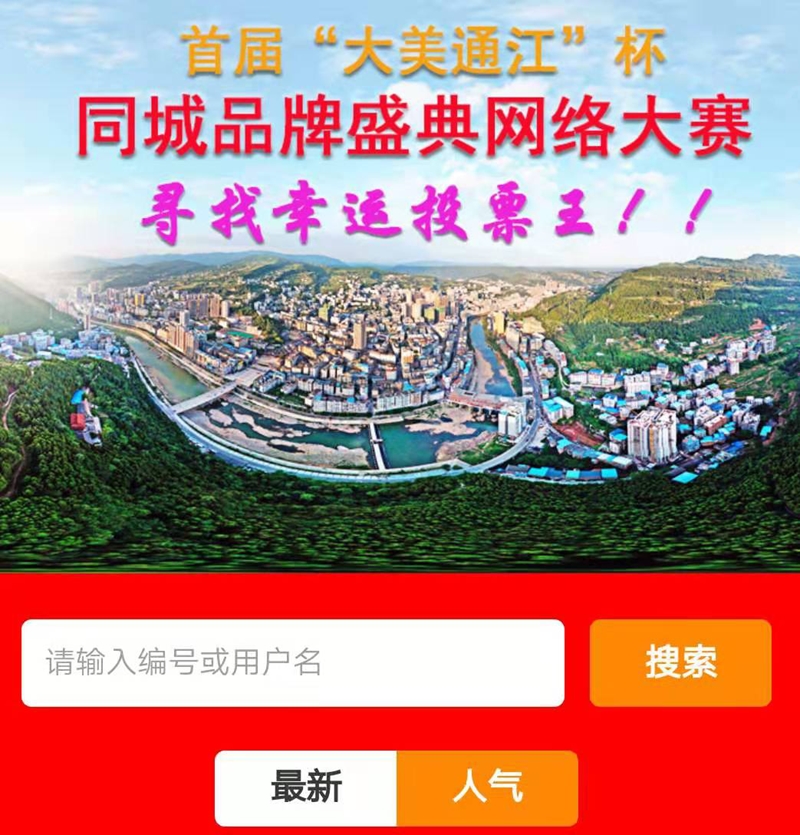
Task: Tap the number or username search field
Action: pos(292,662)
